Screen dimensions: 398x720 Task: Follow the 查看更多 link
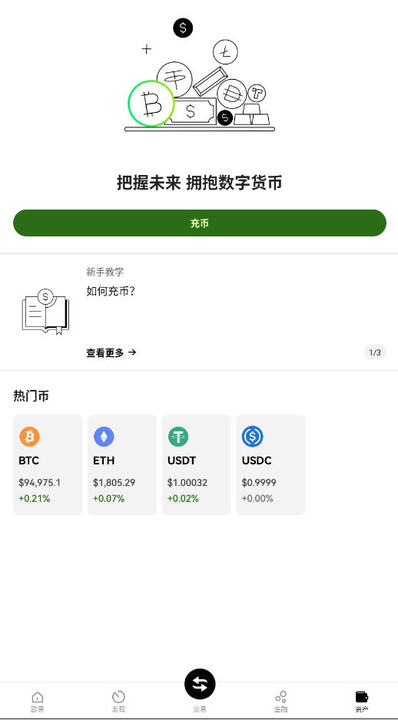[111, 353]
